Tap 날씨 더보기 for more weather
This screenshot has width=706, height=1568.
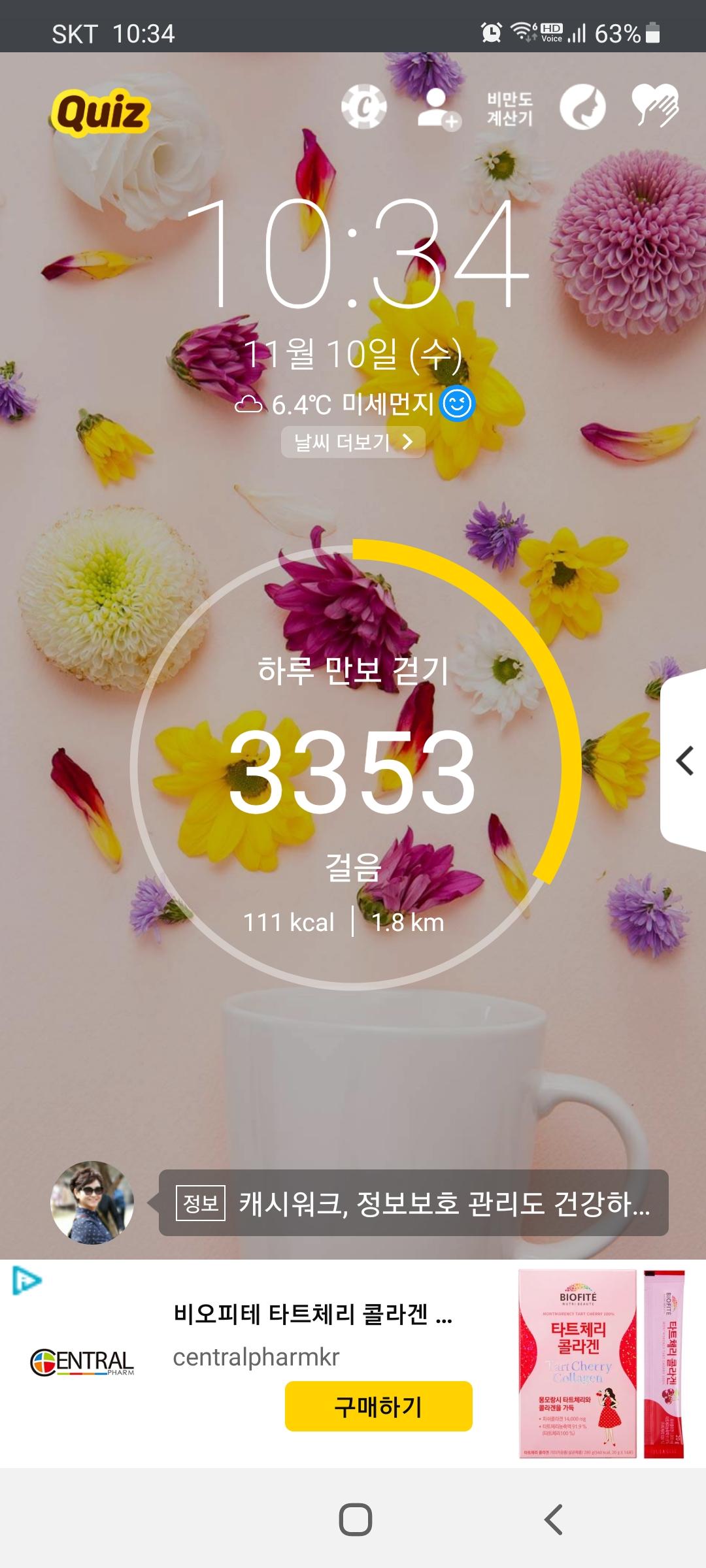353,442
